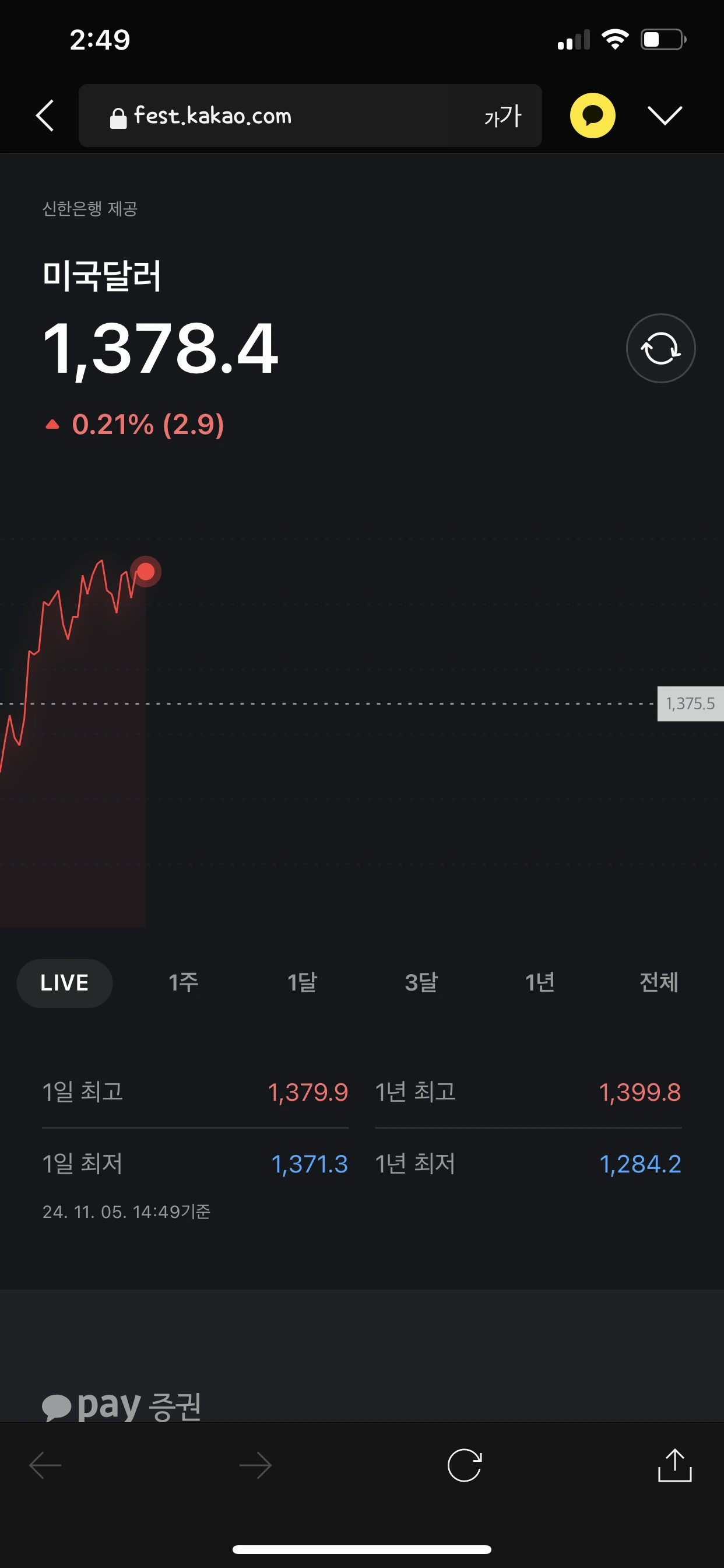The image size is (724, 1568).
Task: Share this page
Action: [x=674, y=1465]
